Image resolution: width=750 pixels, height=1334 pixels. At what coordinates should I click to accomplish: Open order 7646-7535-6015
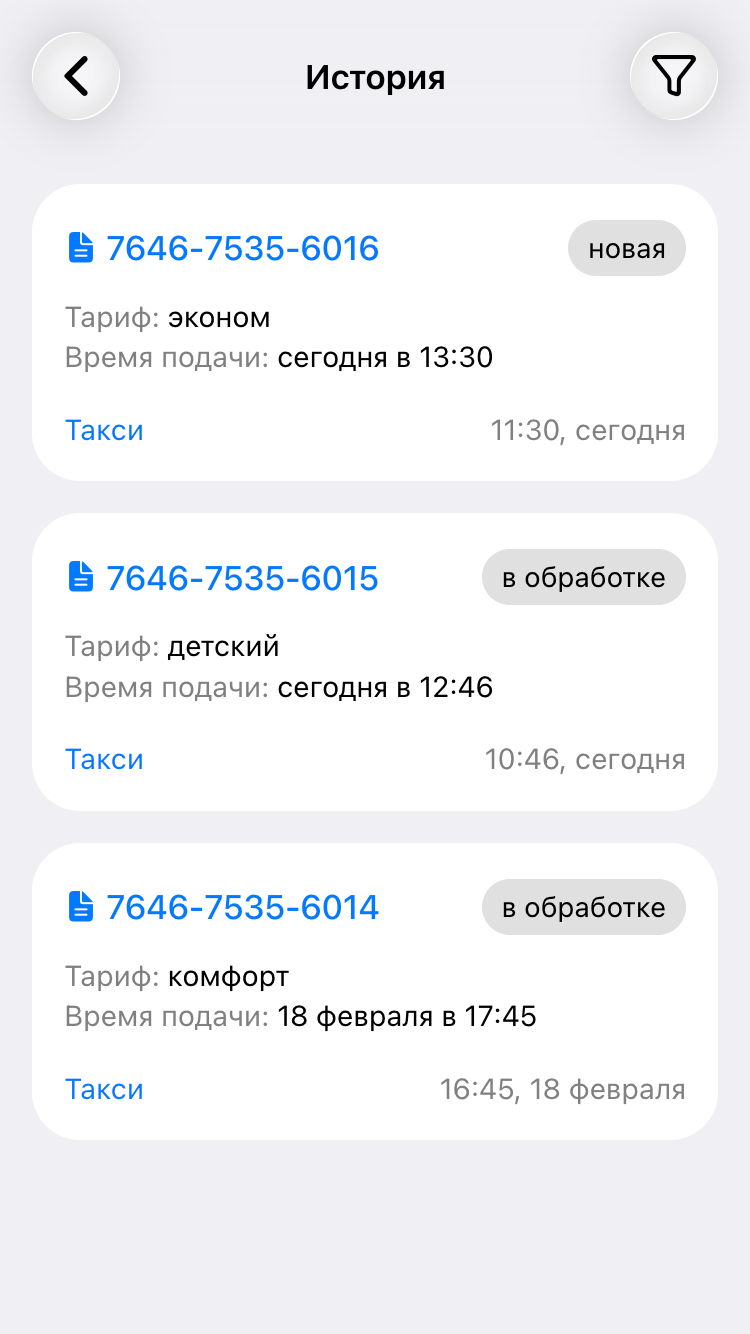(242, 578)
